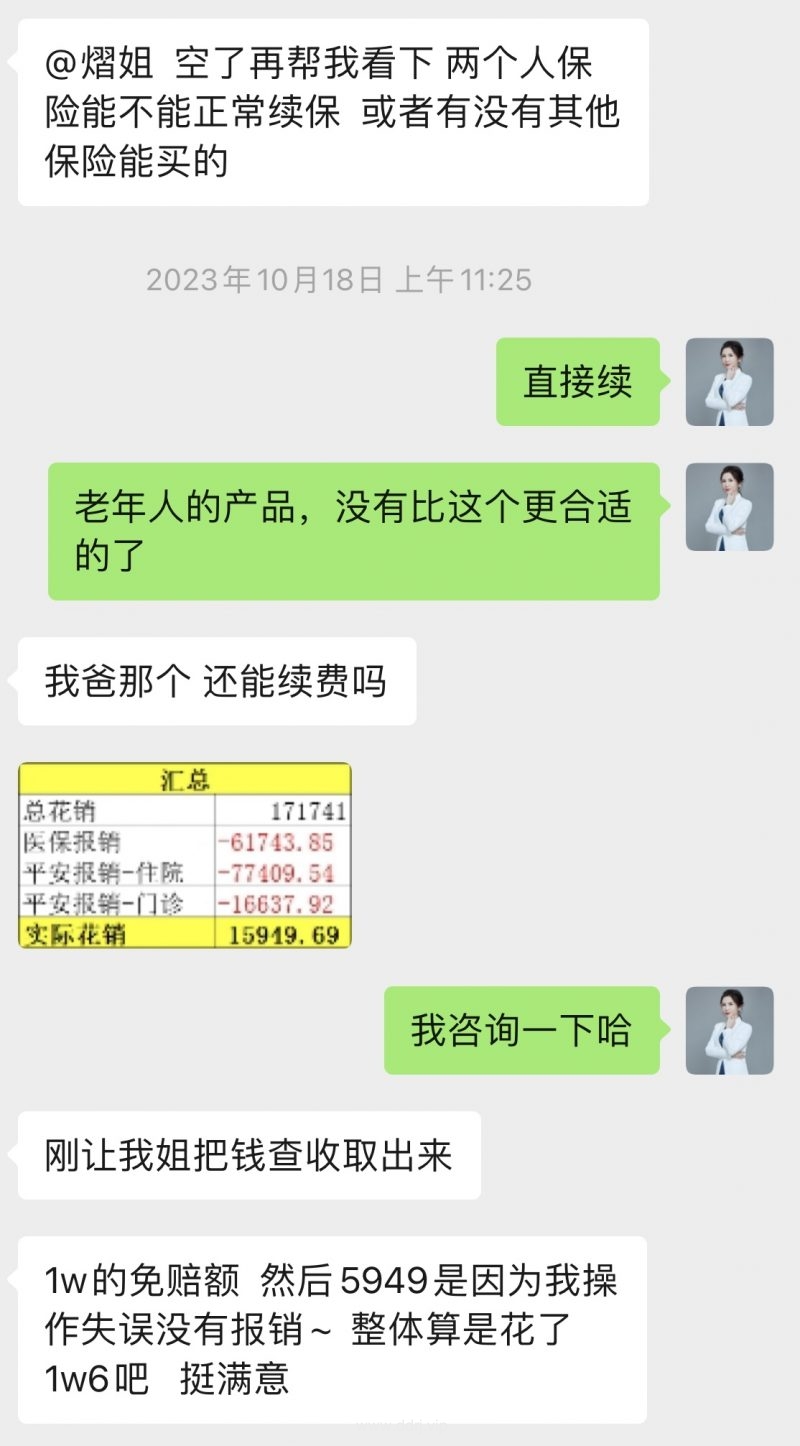Open sender profile next to 我咨询一下哈

point(729,1031)
